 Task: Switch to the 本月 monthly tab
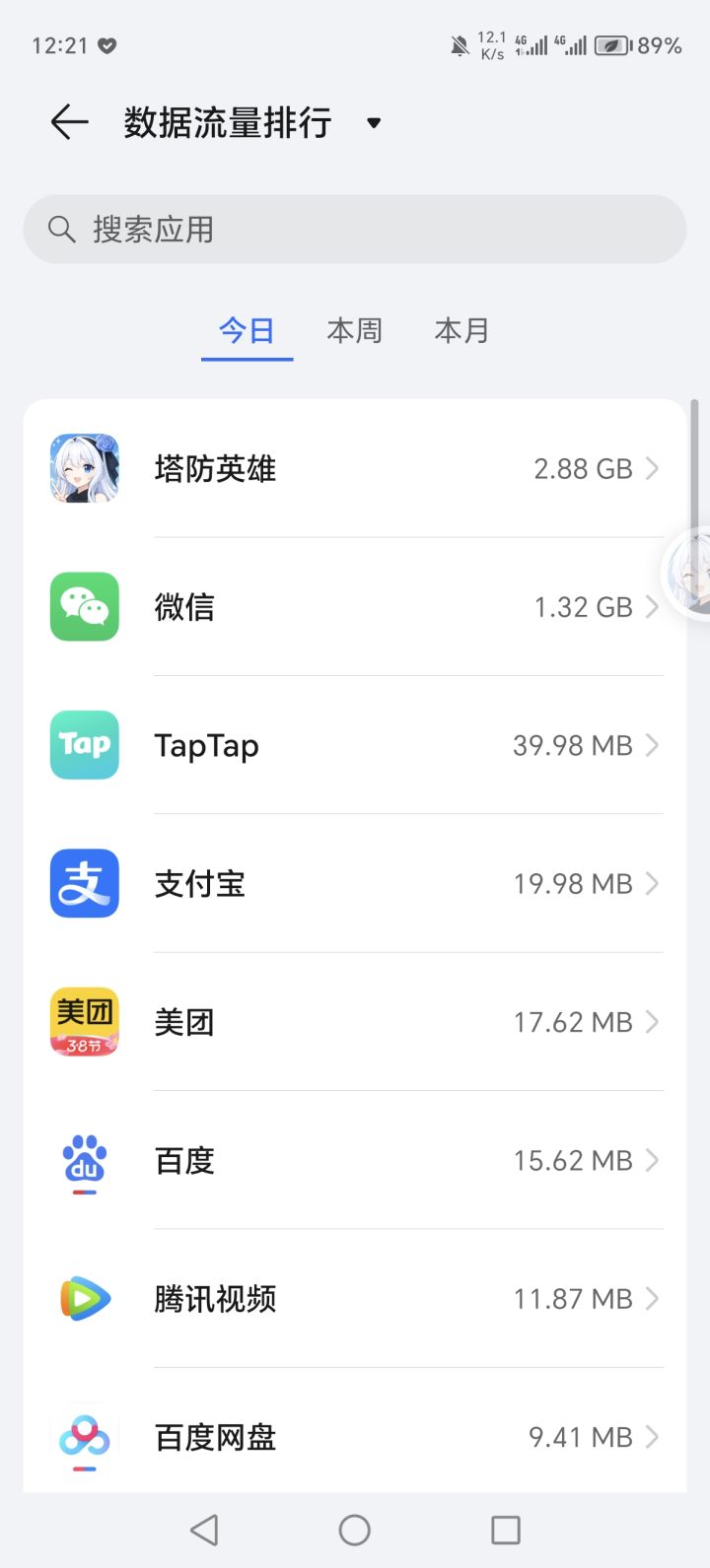pyautogui.click(x=461, y=330)
